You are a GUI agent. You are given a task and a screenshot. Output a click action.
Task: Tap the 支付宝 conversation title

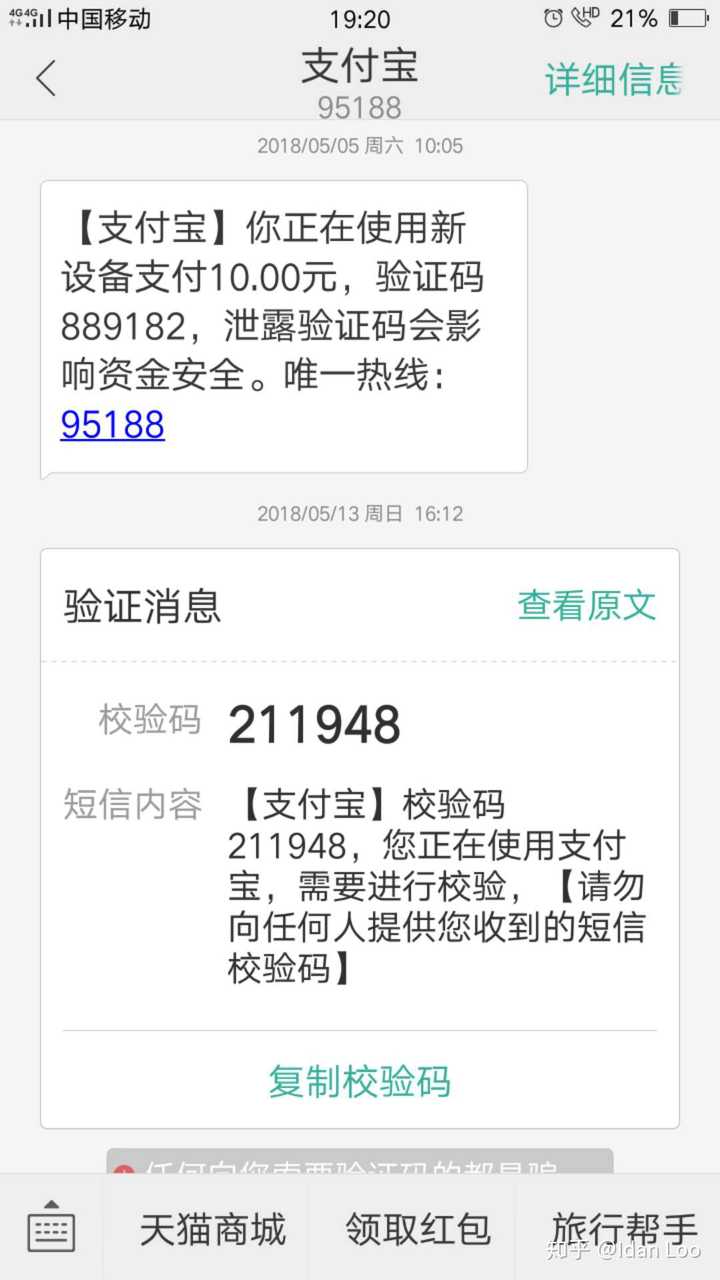coord(359,68)
